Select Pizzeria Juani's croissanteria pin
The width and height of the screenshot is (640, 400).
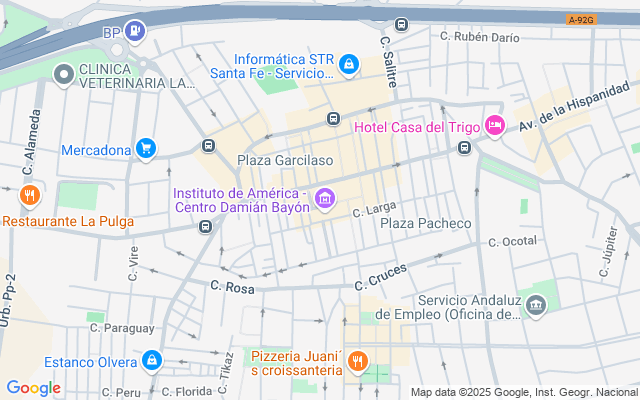pos(358,361)
